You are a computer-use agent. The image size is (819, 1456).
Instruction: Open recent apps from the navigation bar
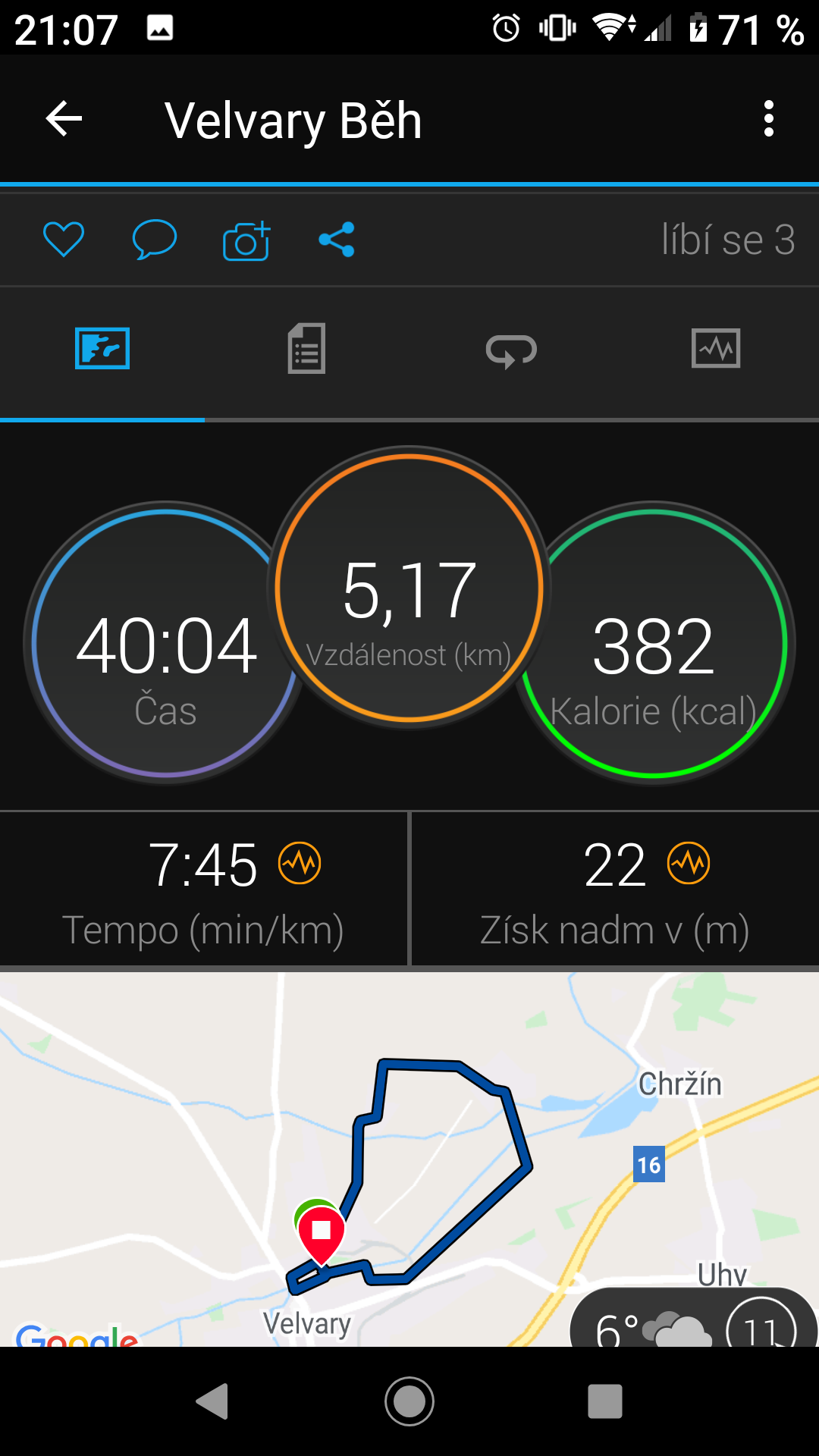[605, 1401]
